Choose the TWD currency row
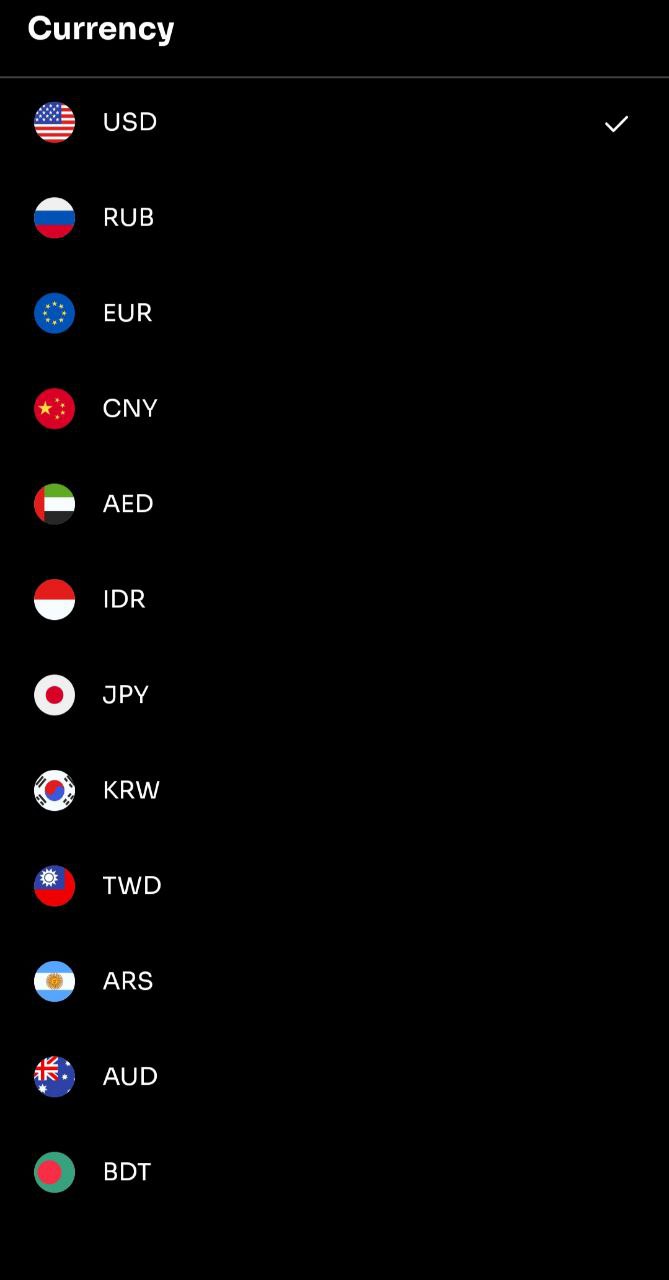669x1280 pixels. pyautogui.click(x=132, y=886)
